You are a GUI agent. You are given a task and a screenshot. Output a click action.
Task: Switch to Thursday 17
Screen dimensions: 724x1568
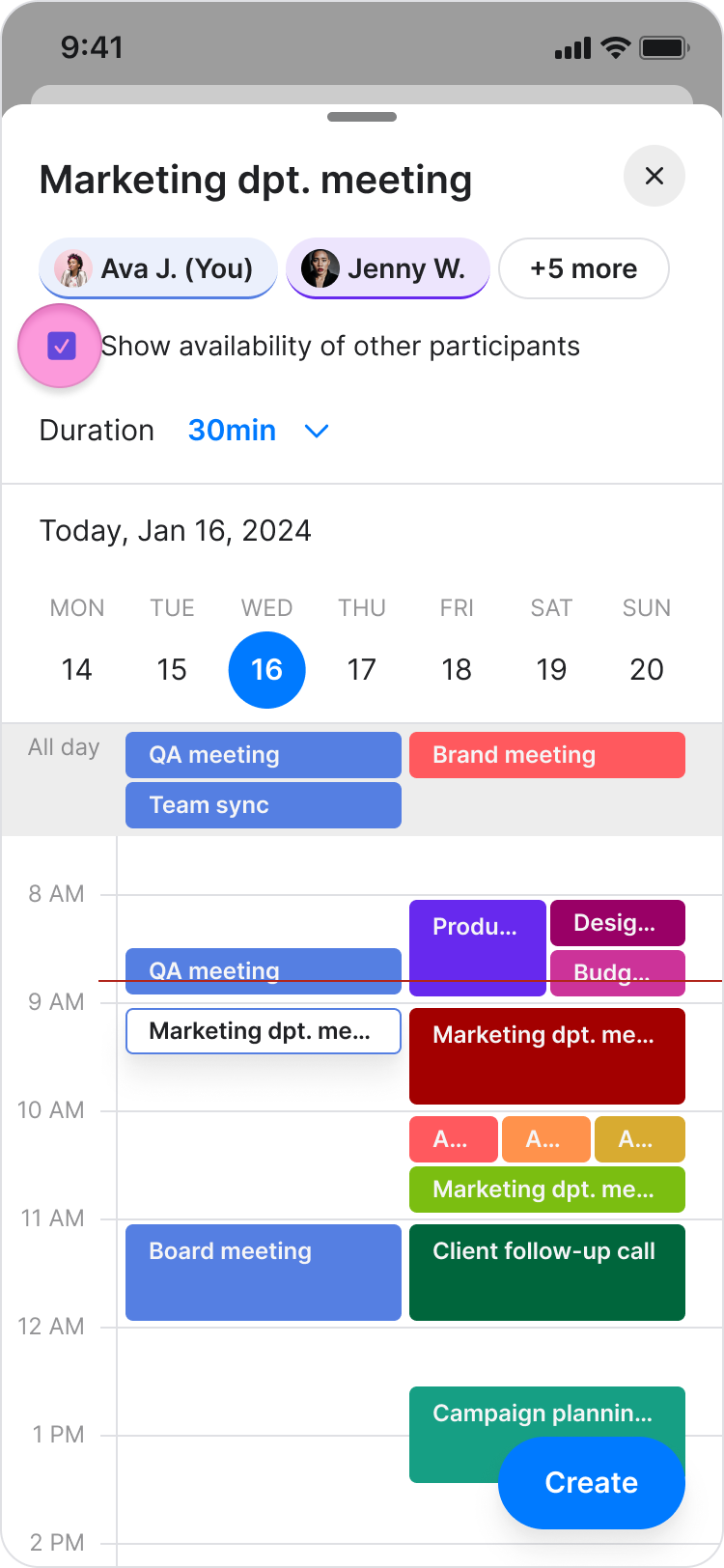tap(361, 668)
